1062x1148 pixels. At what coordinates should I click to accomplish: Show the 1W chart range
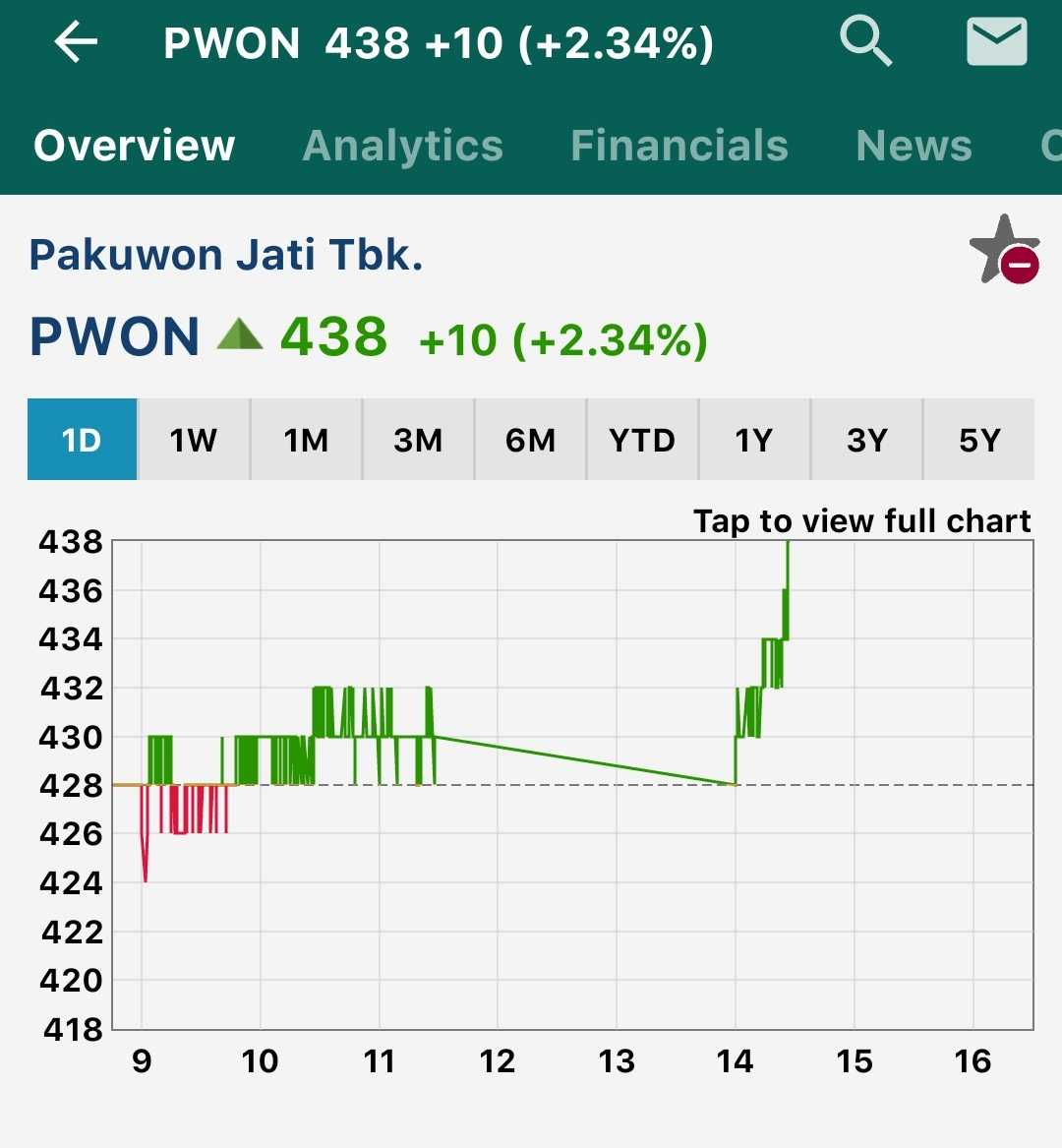point(194,440)
